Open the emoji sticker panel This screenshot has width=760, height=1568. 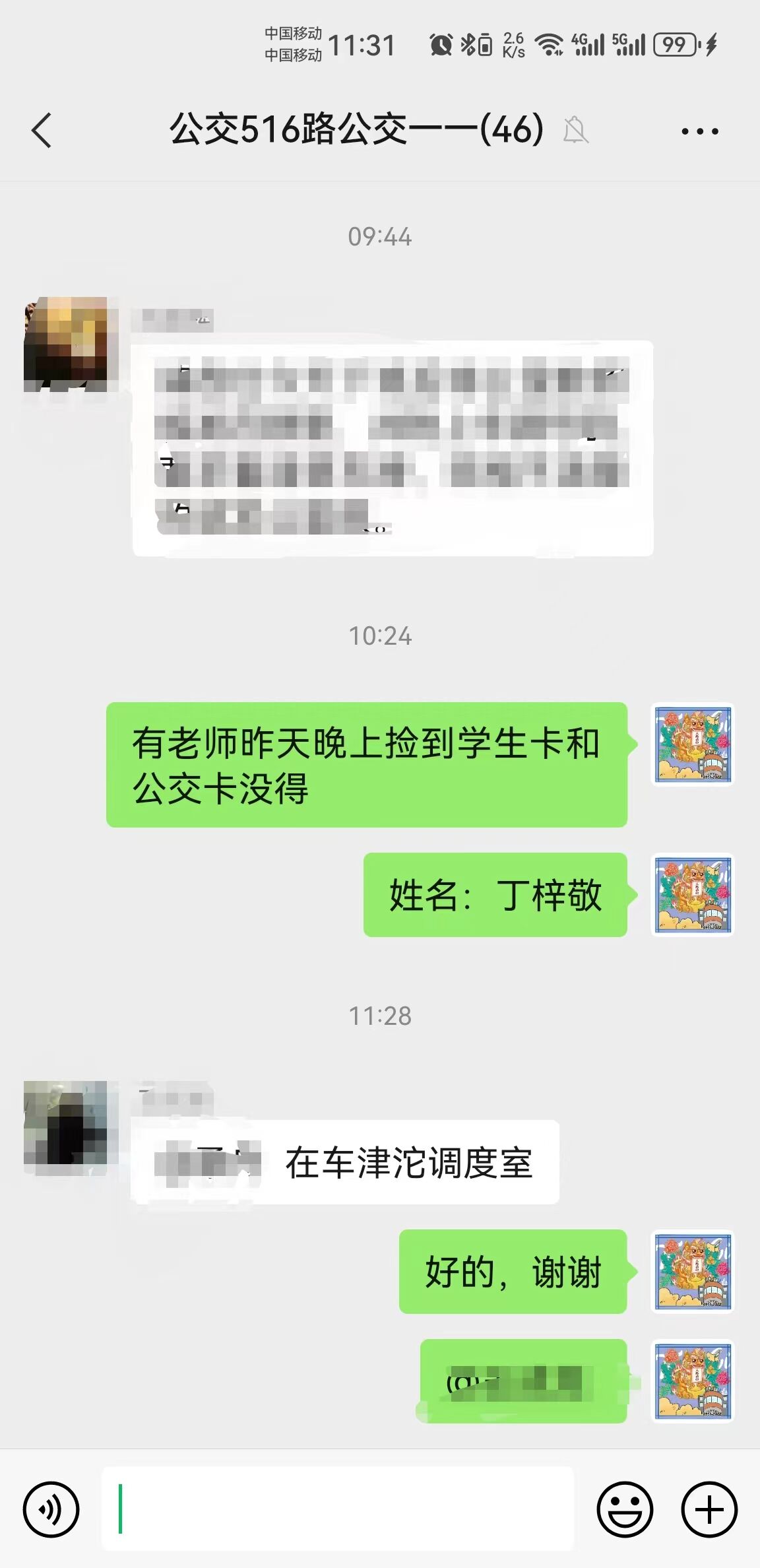(624, 1509)
